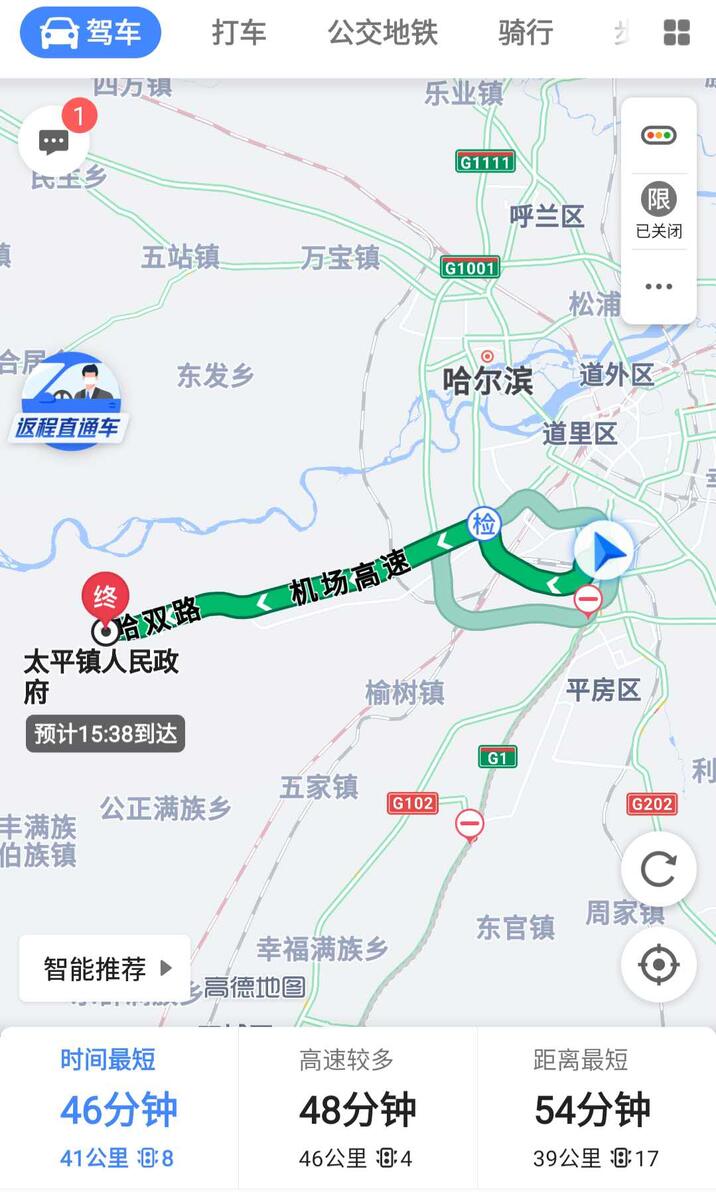Toggle the traffic light layer
This screenshot has width=716, height=1200.
[659, 135]
